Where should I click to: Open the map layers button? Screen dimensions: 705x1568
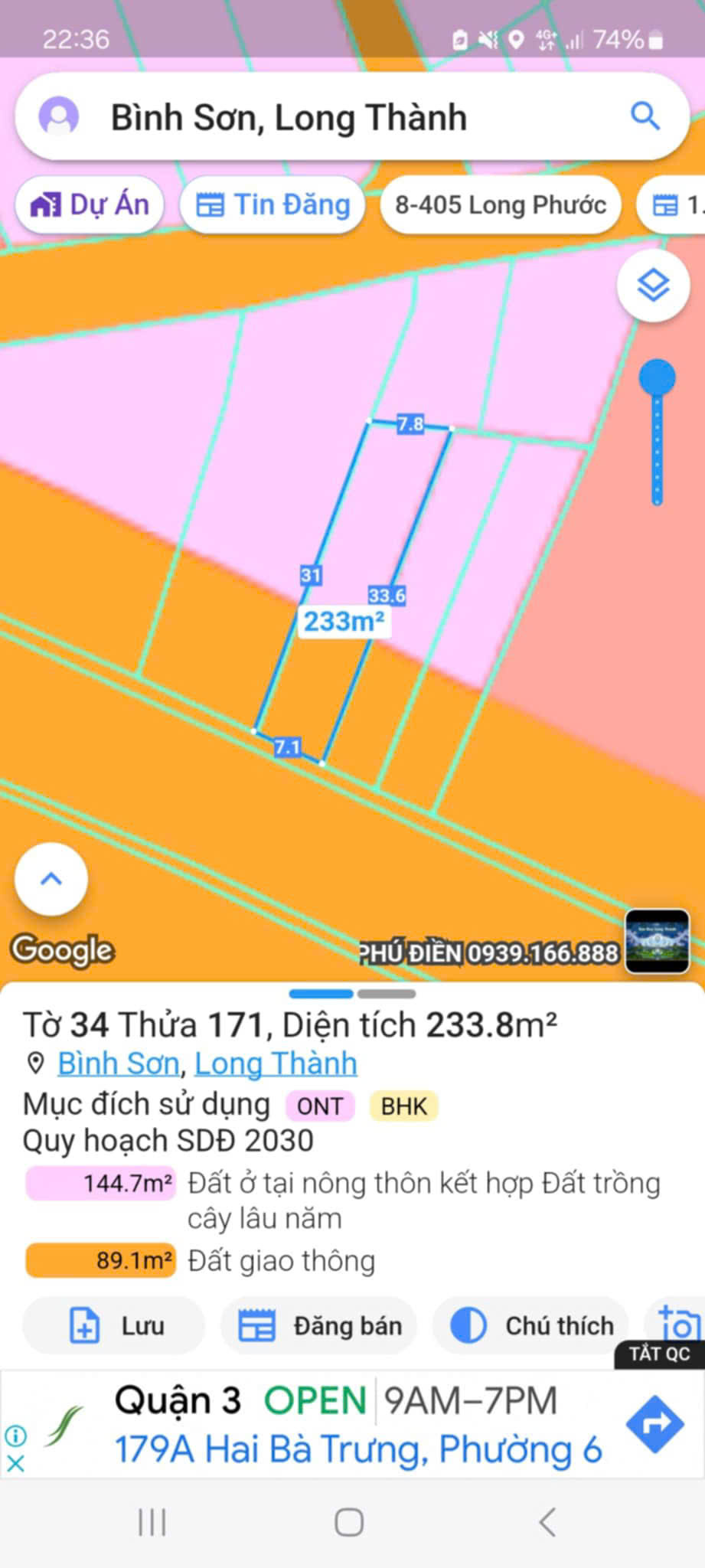coord(654,286)
